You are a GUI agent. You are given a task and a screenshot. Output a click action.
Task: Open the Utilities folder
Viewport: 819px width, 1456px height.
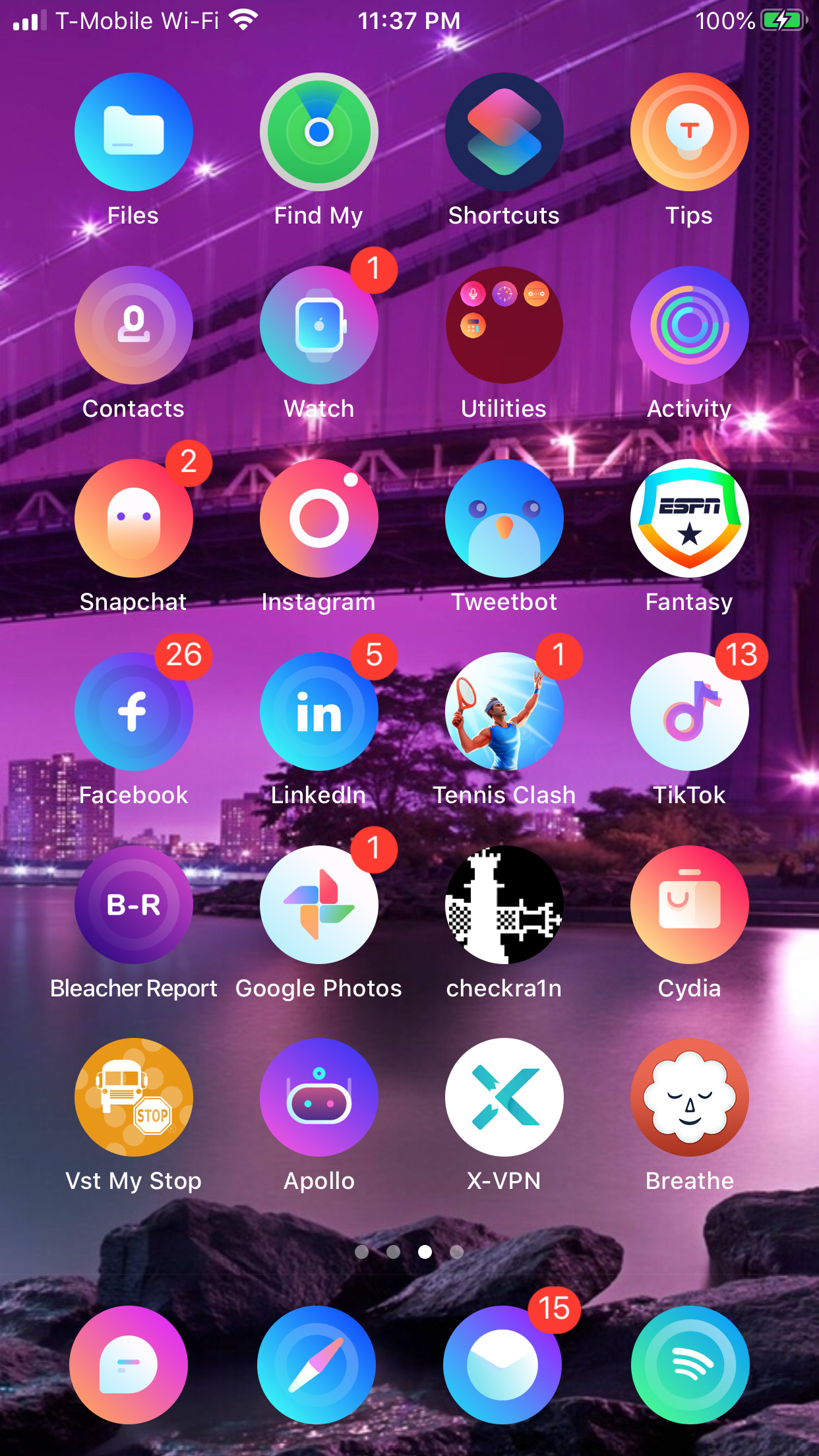504,325
